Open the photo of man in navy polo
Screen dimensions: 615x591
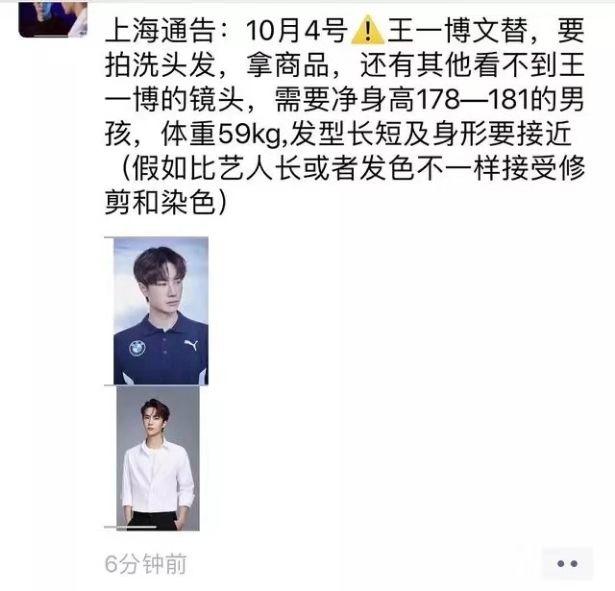pos(160,310)
